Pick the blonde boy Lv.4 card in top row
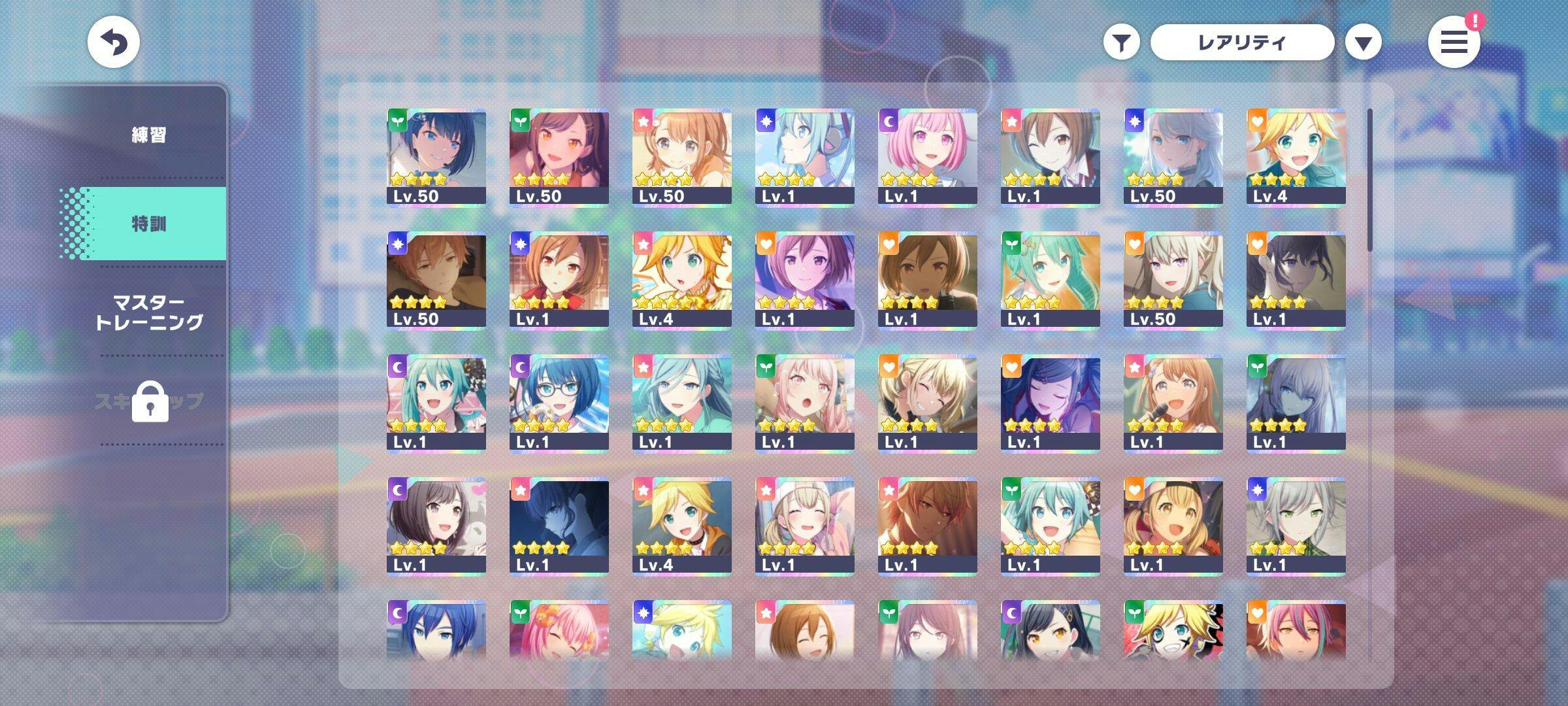Viewport: 1568px width, 706px height. point(1296,158)
